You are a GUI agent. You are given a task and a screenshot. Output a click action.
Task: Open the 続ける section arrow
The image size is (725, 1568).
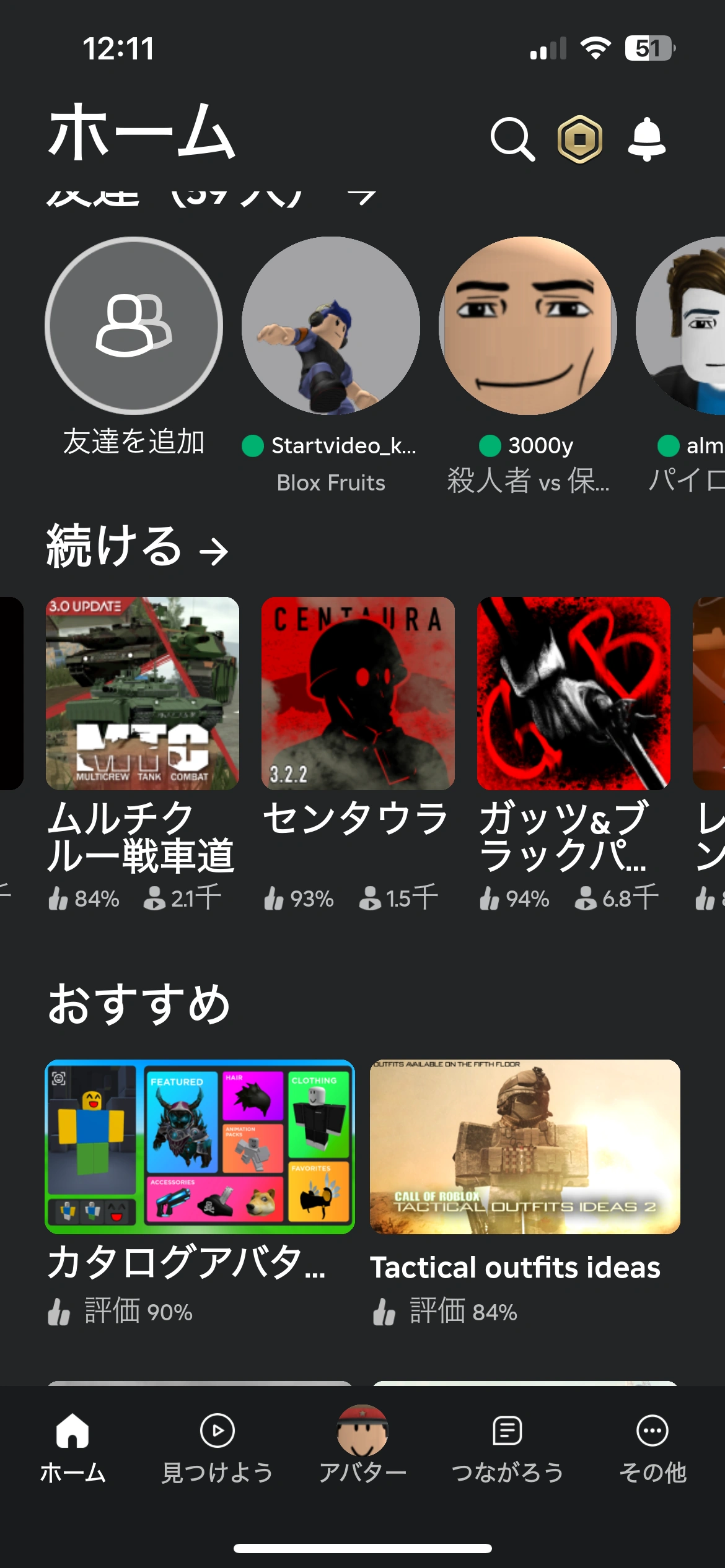pos(214,551)
